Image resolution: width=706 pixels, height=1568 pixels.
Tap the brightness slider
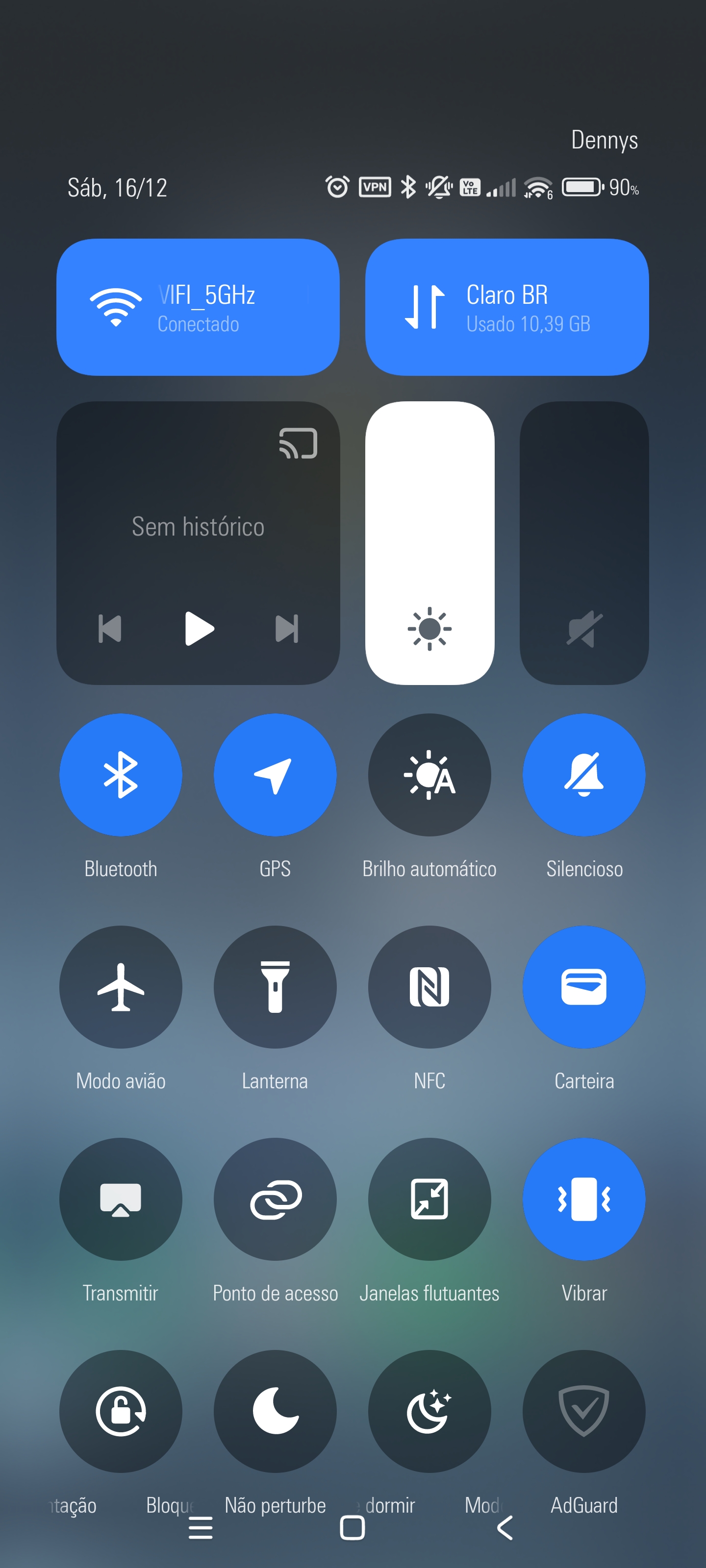(429, 543)
